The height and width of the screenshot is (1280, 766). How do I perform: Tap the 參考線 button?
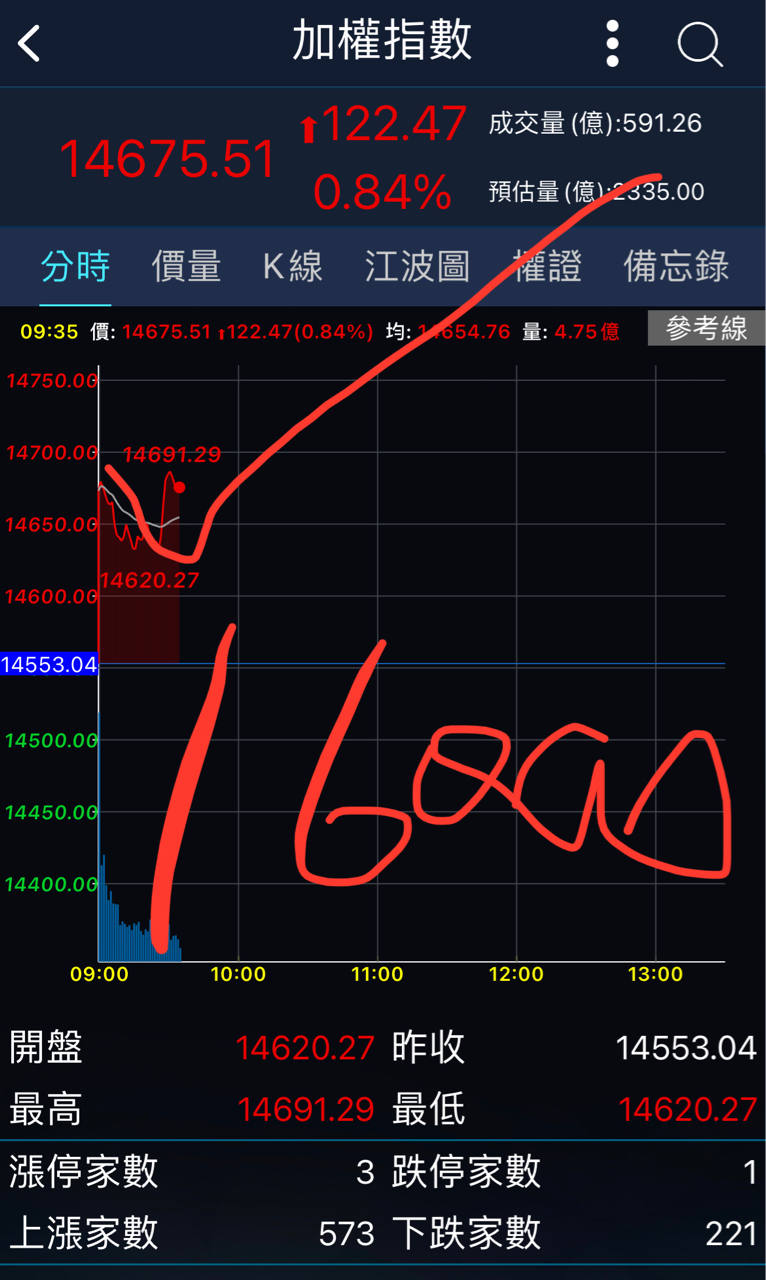[x=706, y=329]
